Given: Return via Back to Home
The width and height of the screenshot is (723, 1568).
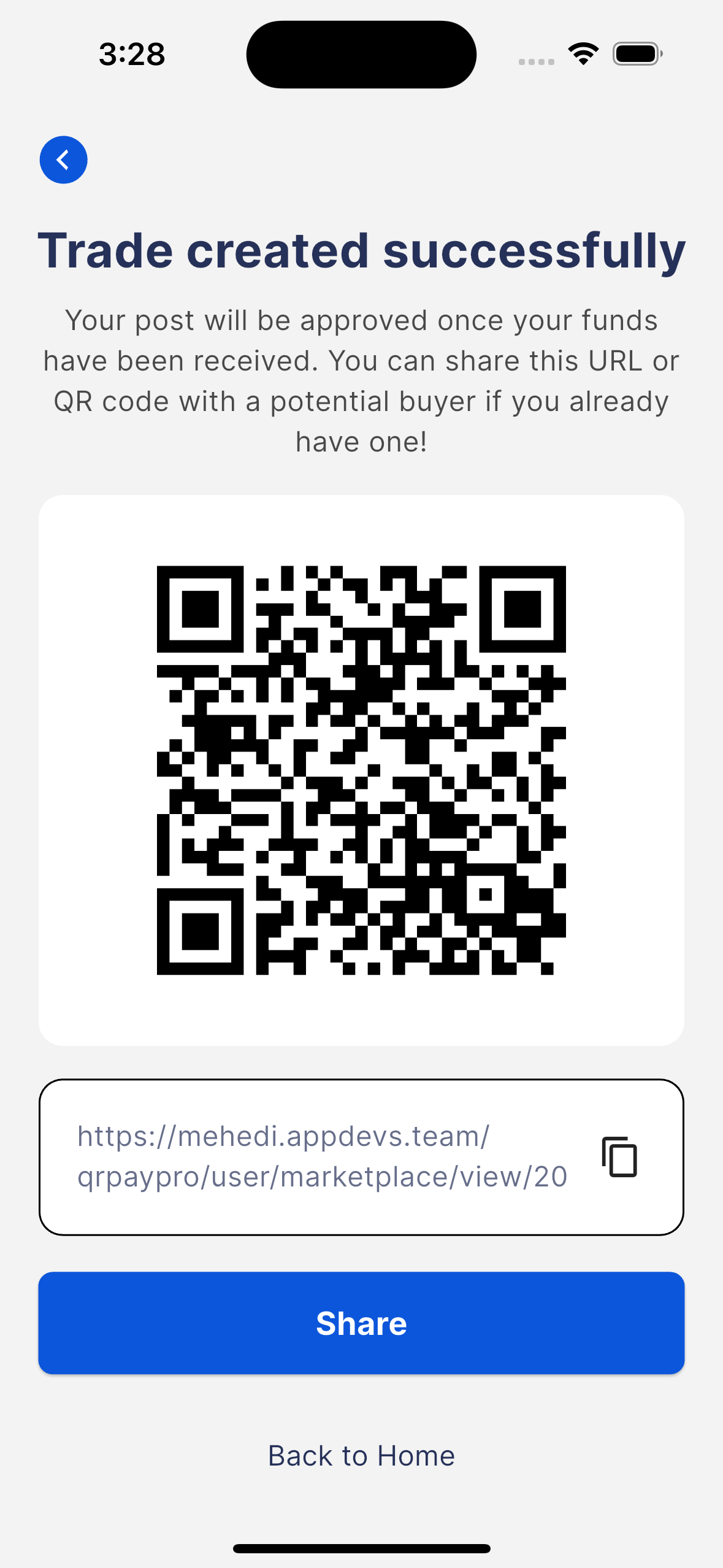Looking at the screenshot, I should tap(361, 1455).
